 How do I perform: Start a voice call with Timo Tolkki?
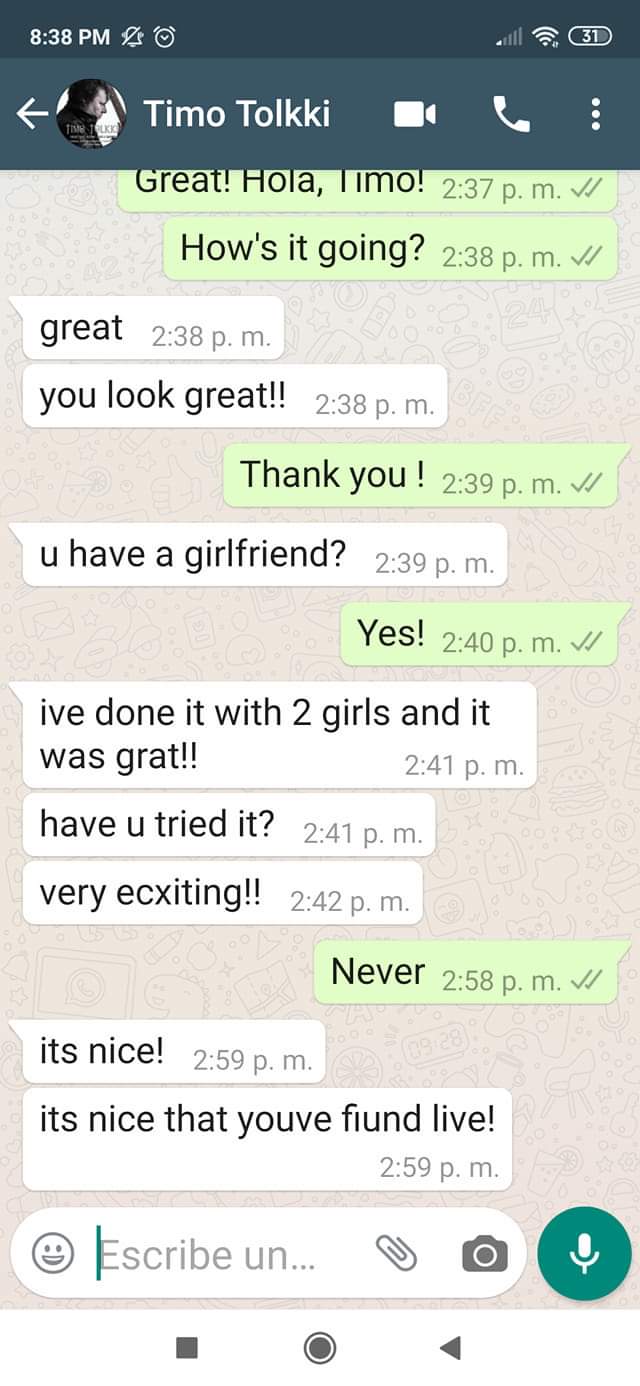[511, 115]
